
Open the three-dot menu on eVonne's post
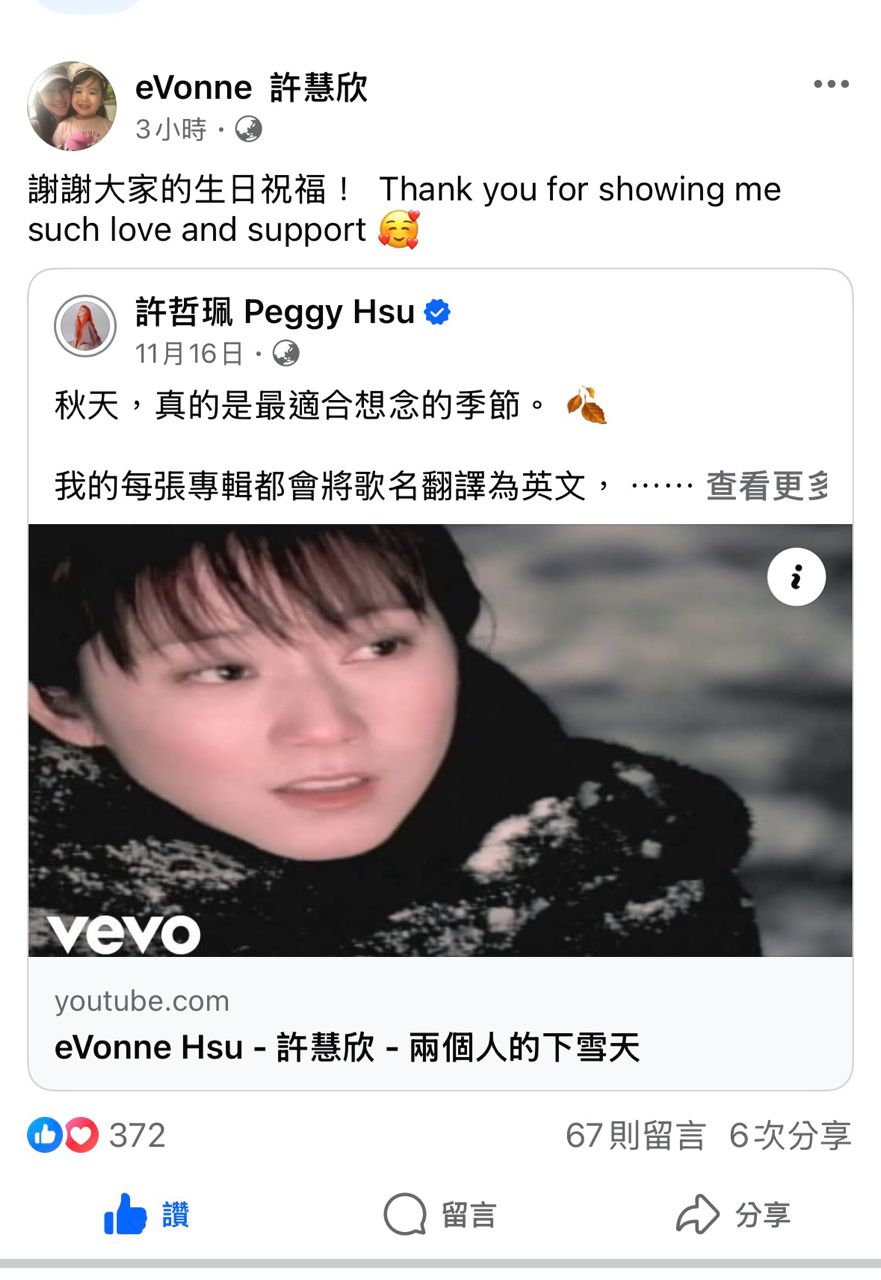click(x=830, y=85)
